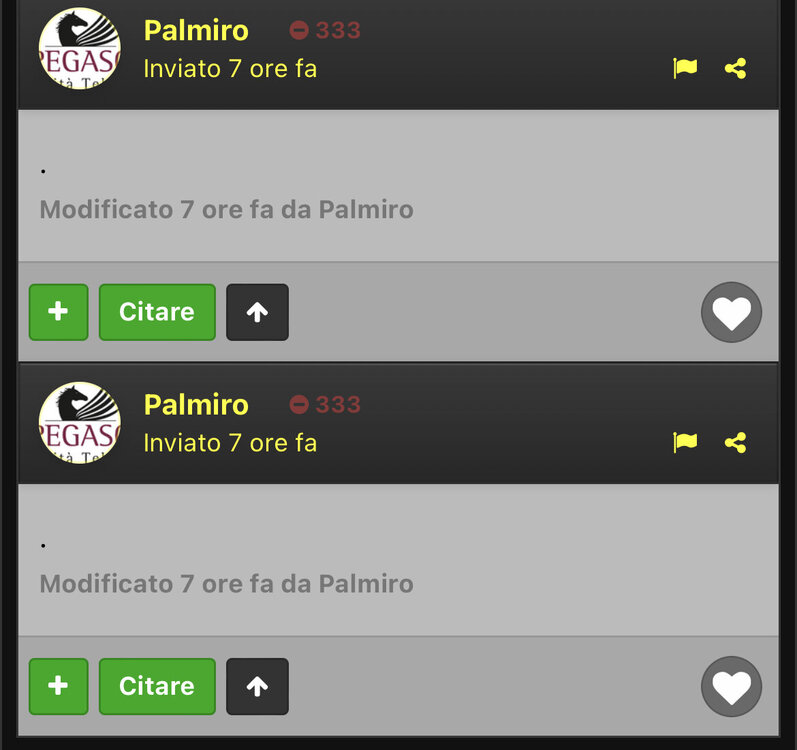Like the first Palmiro post
The image size is (797, 750).
(731, 312)
